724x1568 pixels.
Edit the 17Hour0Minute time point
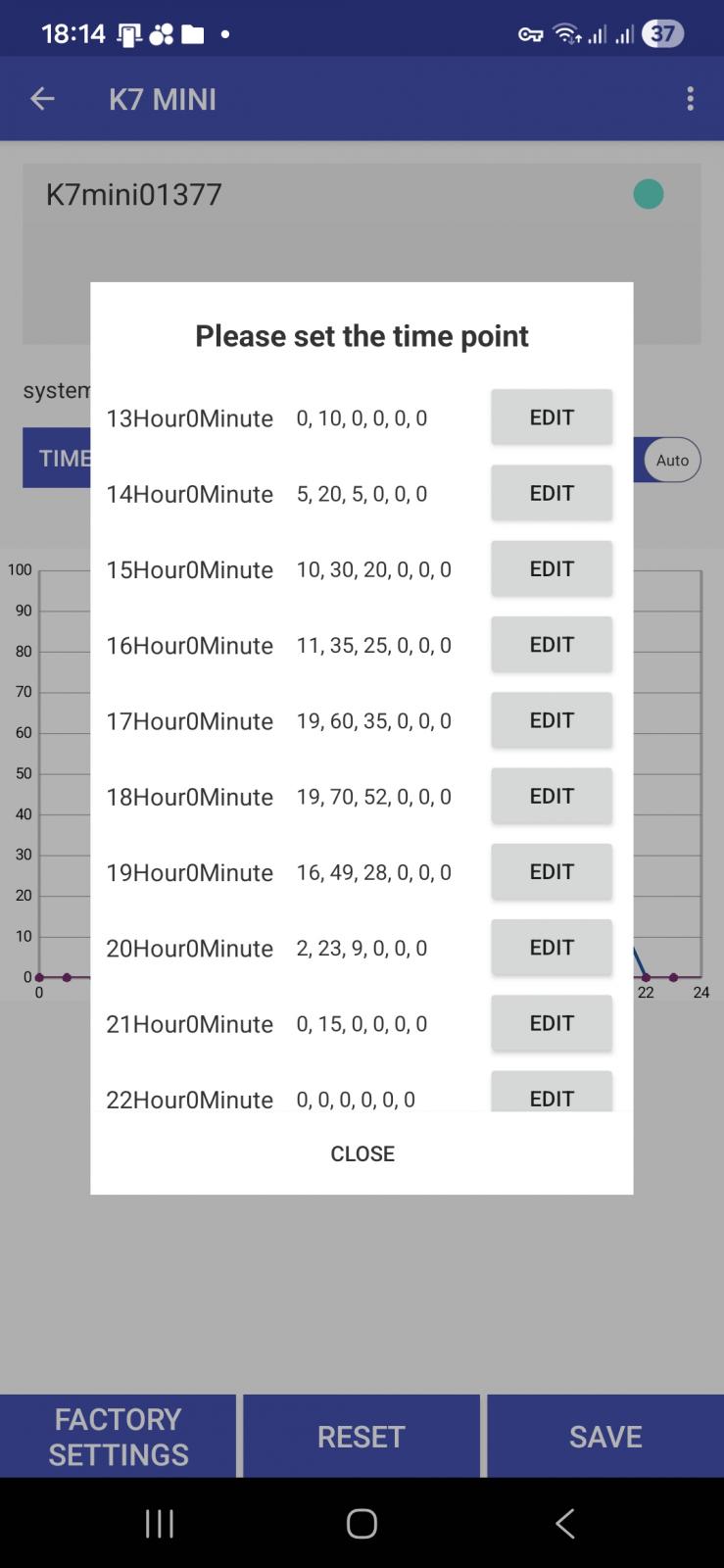pyautogui.click(x=552, y=720)
